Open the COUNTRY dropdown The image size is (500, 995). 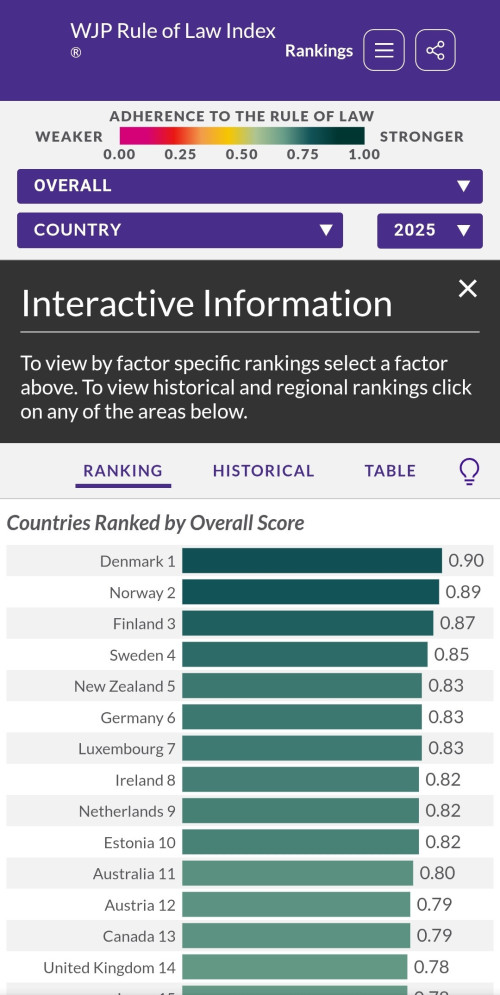tap(180, 230)
